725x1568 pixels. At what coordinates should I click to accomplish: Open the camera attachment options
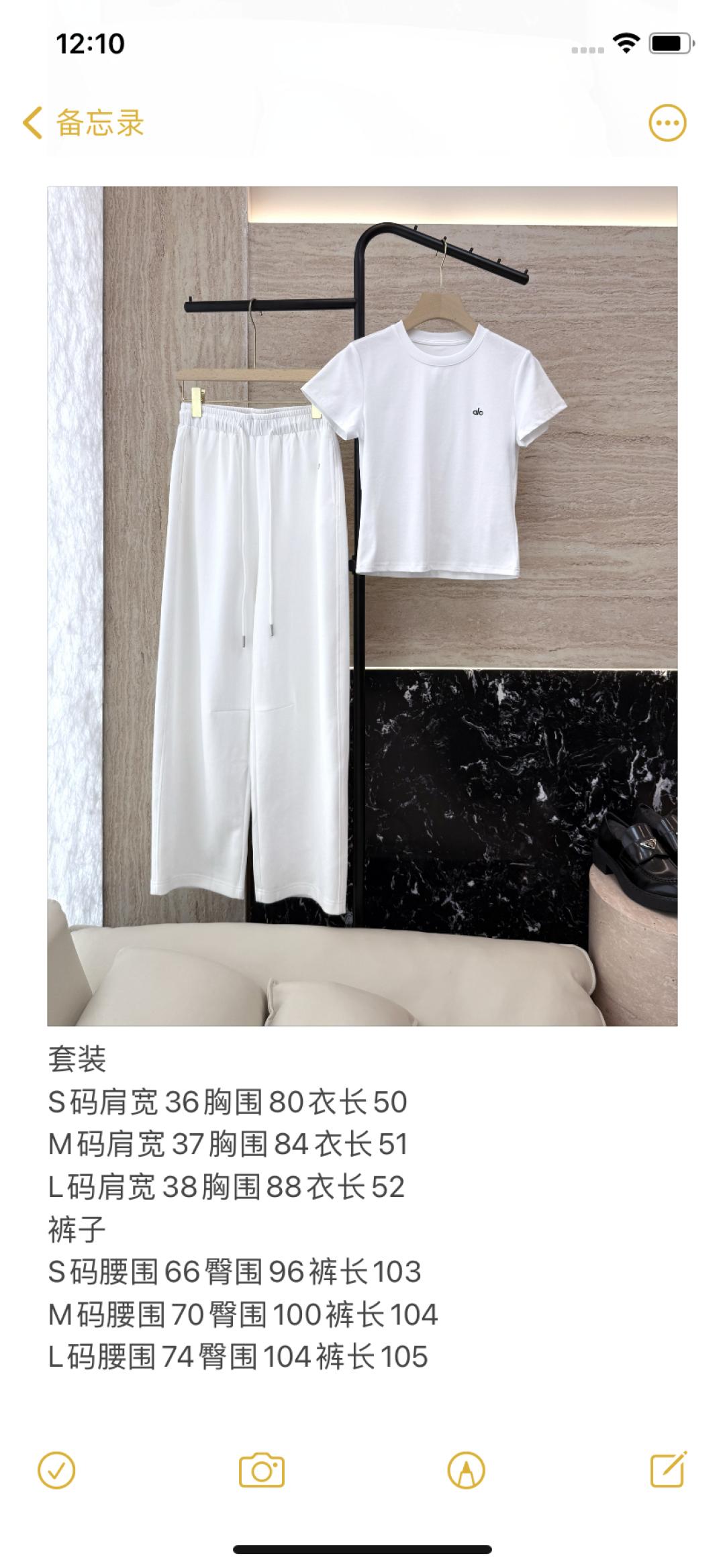262,1471
